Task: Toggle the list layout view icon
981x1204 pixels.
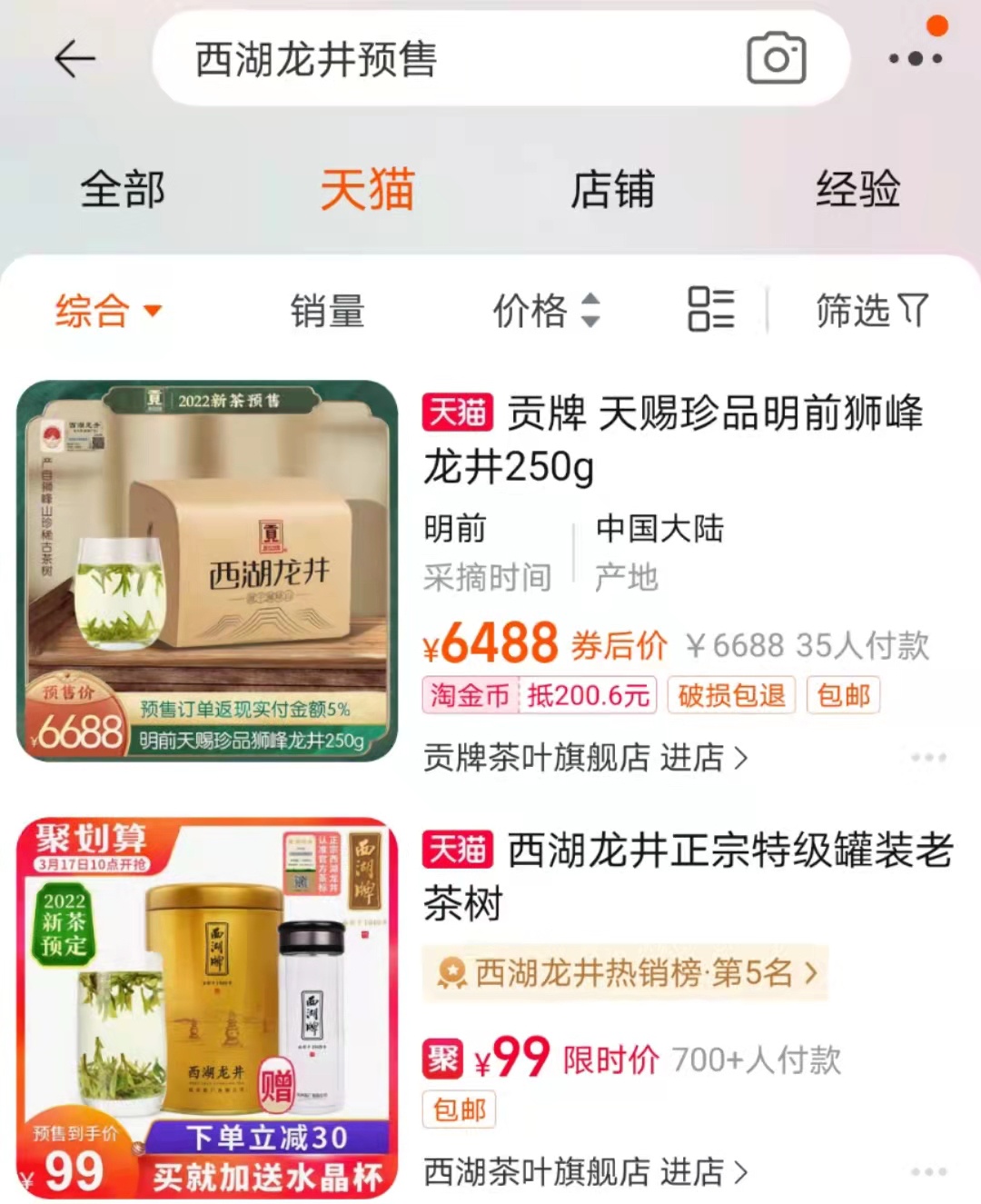Action: click(x=710, y=309)
